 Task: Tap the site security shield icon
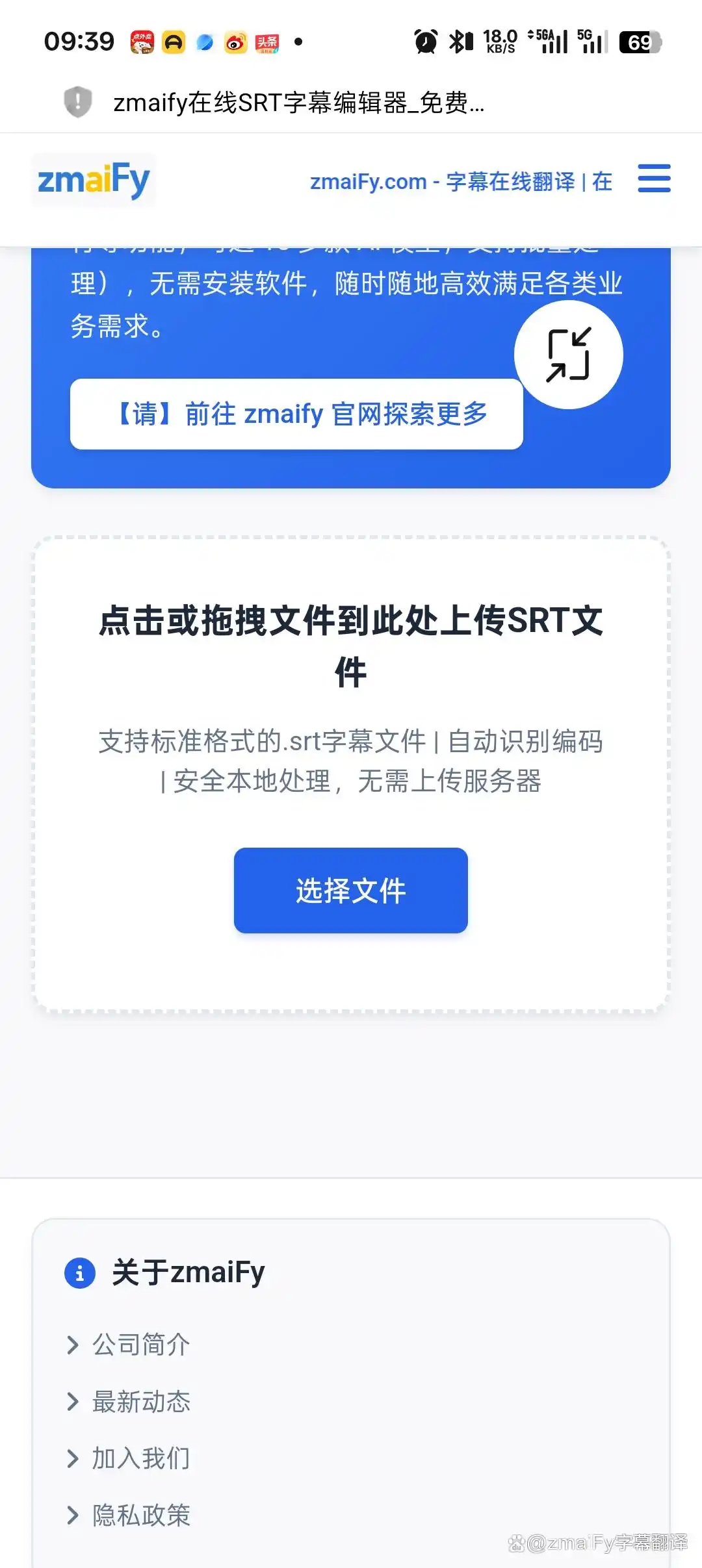(77, 102)
